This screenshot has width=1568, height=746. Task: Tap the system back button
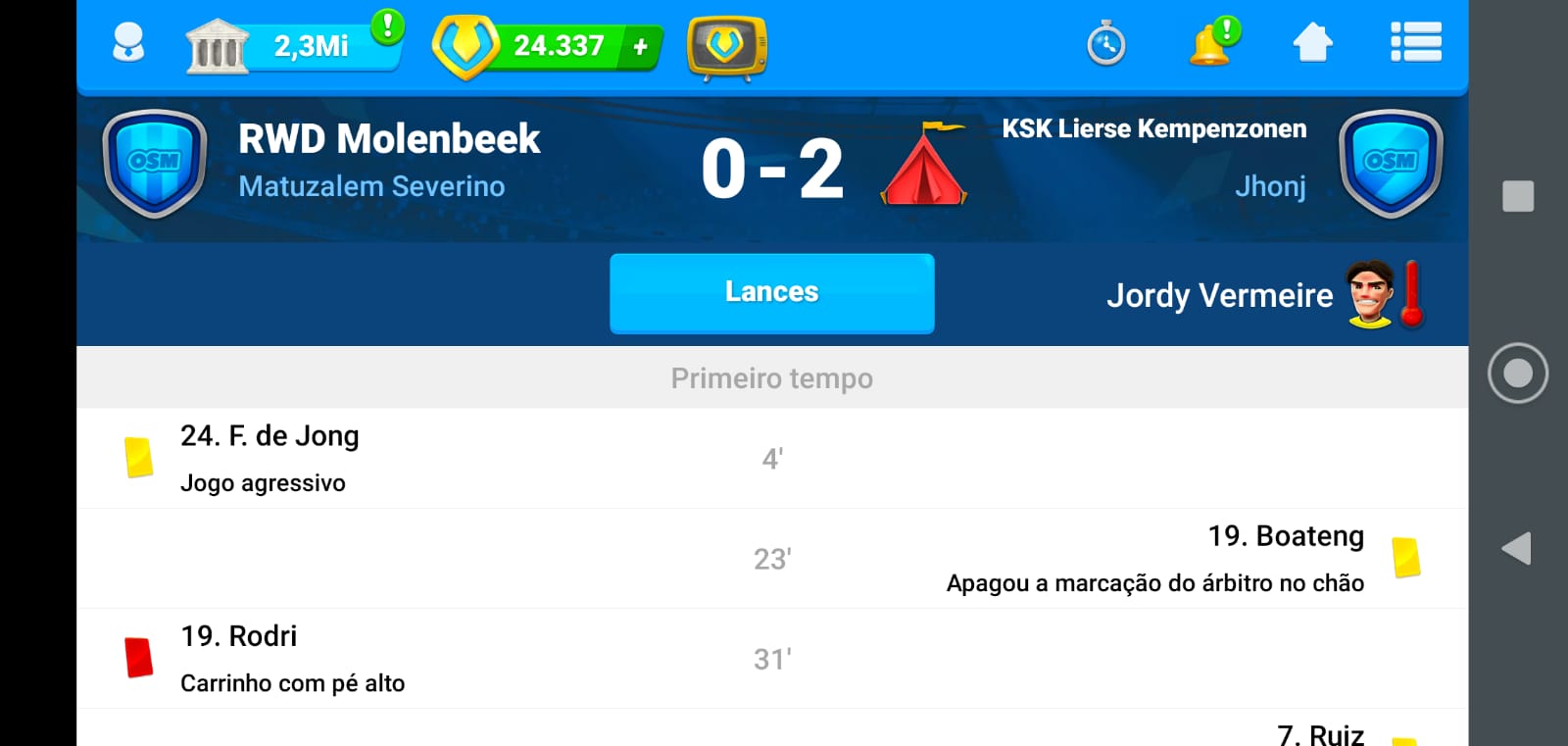(1516, 548)
